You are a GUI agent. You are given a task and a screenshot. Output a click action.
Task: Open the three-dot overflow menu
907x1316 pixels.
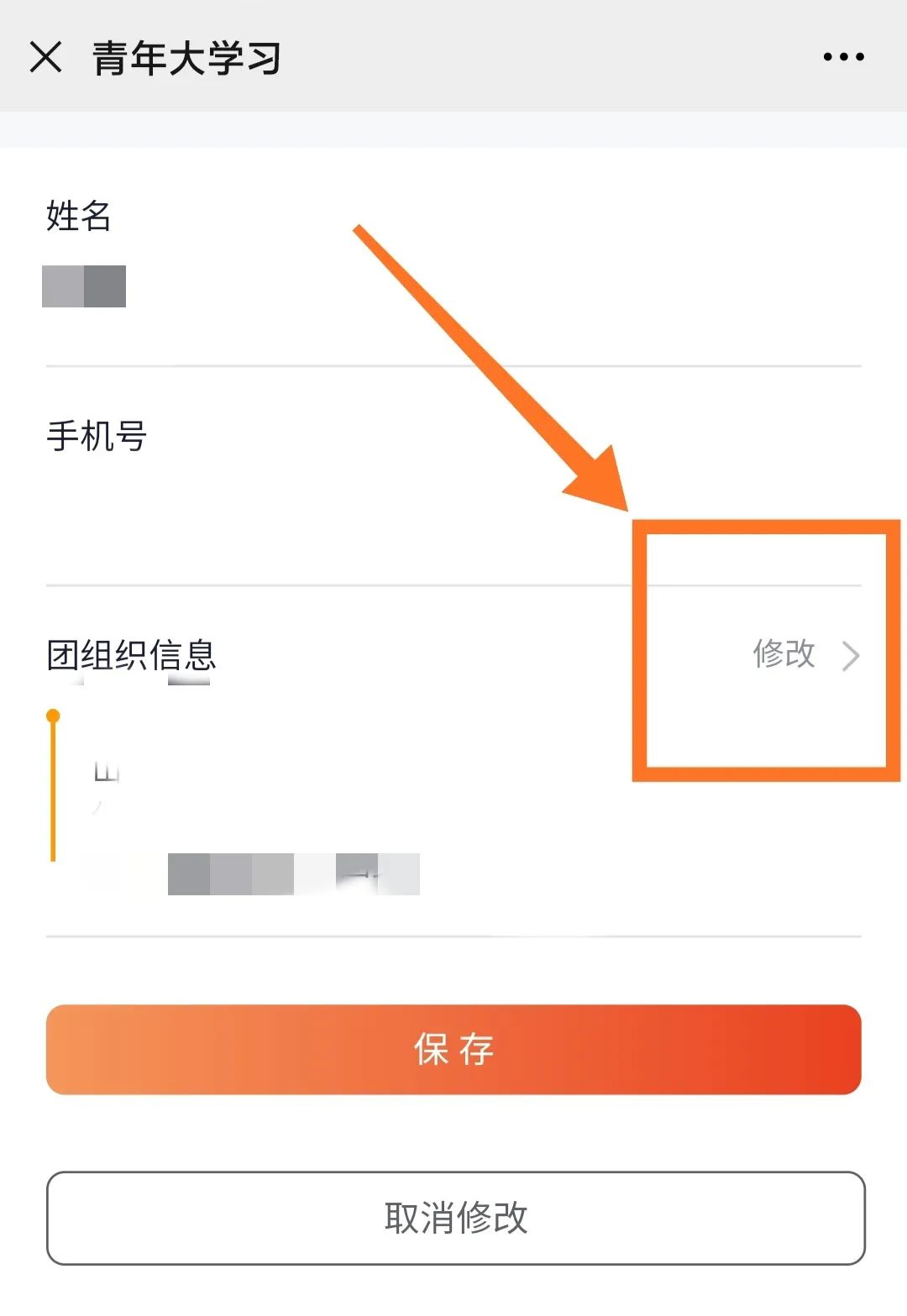pos(843,57)
